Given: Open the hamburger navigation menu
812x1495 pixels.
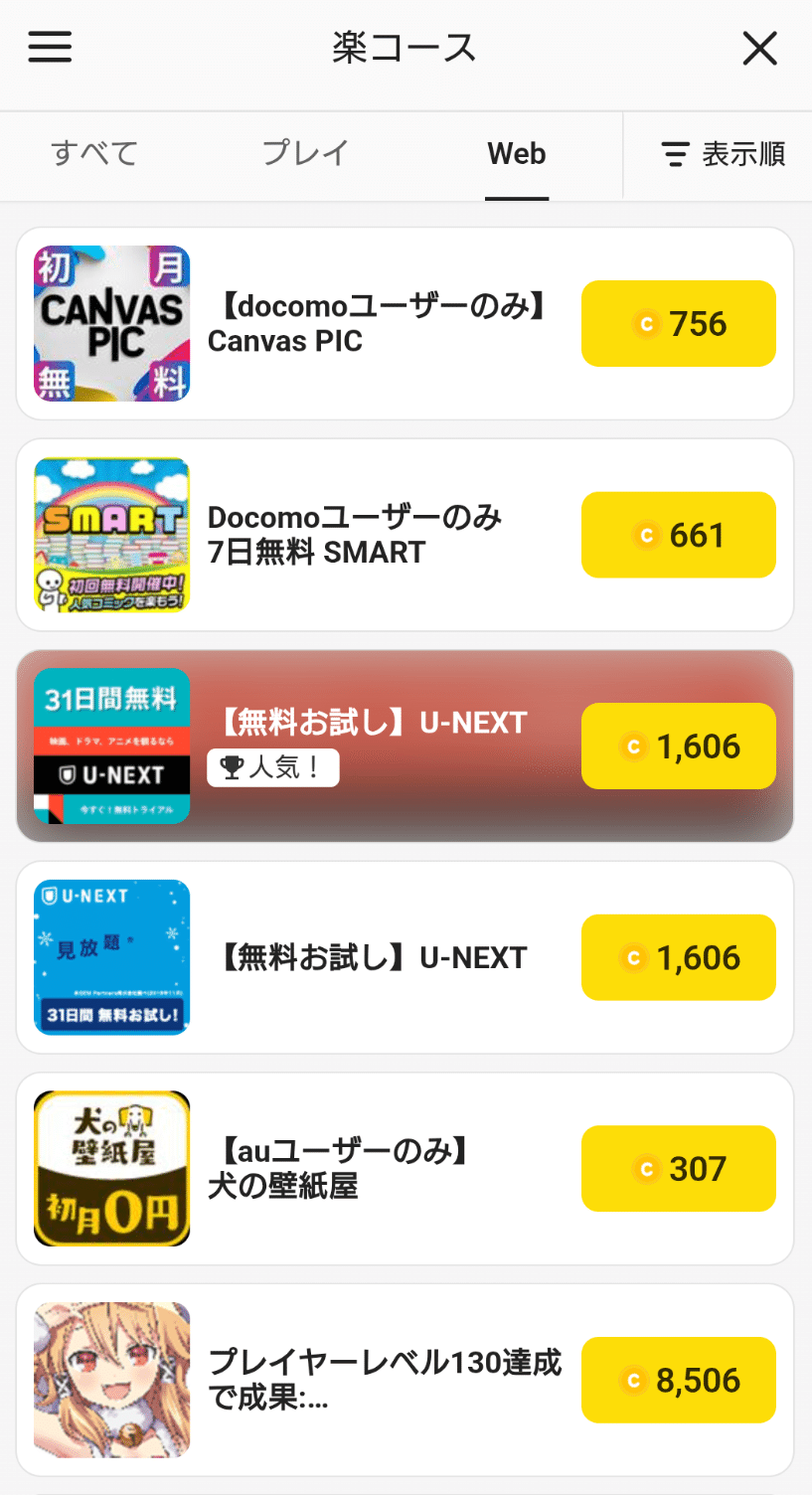Looking at the screenshot, I should click(x=50, y=47).
